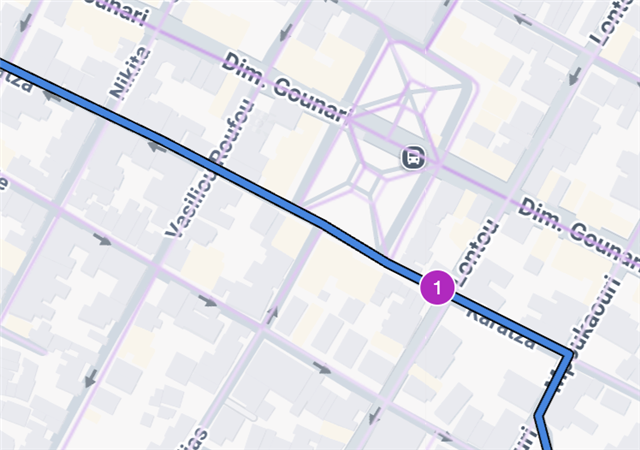The height and width of the screenshot is (450, 640).
Task: Open the bus station icon on the map
Action: [x=413, y=157]
